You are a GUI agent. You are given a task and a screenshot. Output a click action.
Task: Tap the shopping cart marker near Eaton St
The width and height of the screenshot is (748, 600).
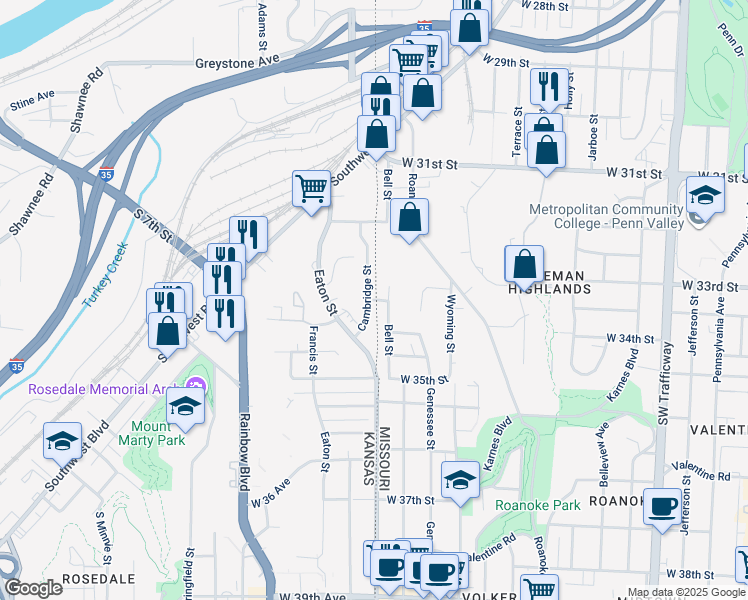click(x=311, y=187)
